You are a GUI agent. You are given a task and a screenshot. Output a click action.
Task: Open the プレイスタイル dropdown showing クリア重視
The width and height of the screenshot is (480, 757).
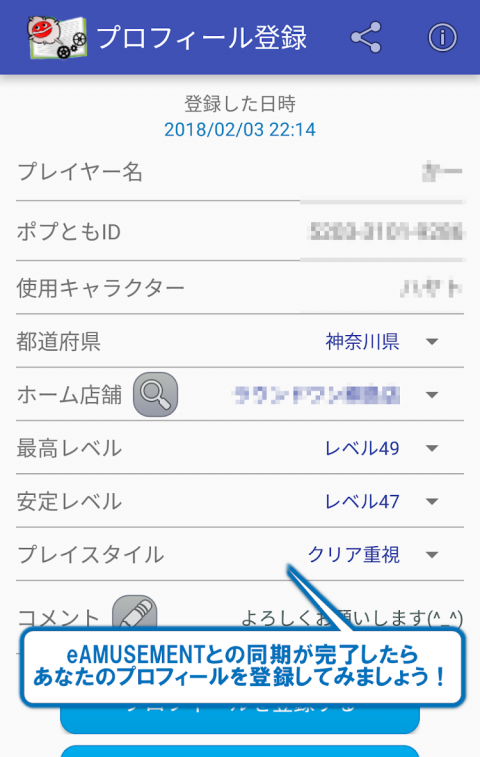[x=374, y=554]
